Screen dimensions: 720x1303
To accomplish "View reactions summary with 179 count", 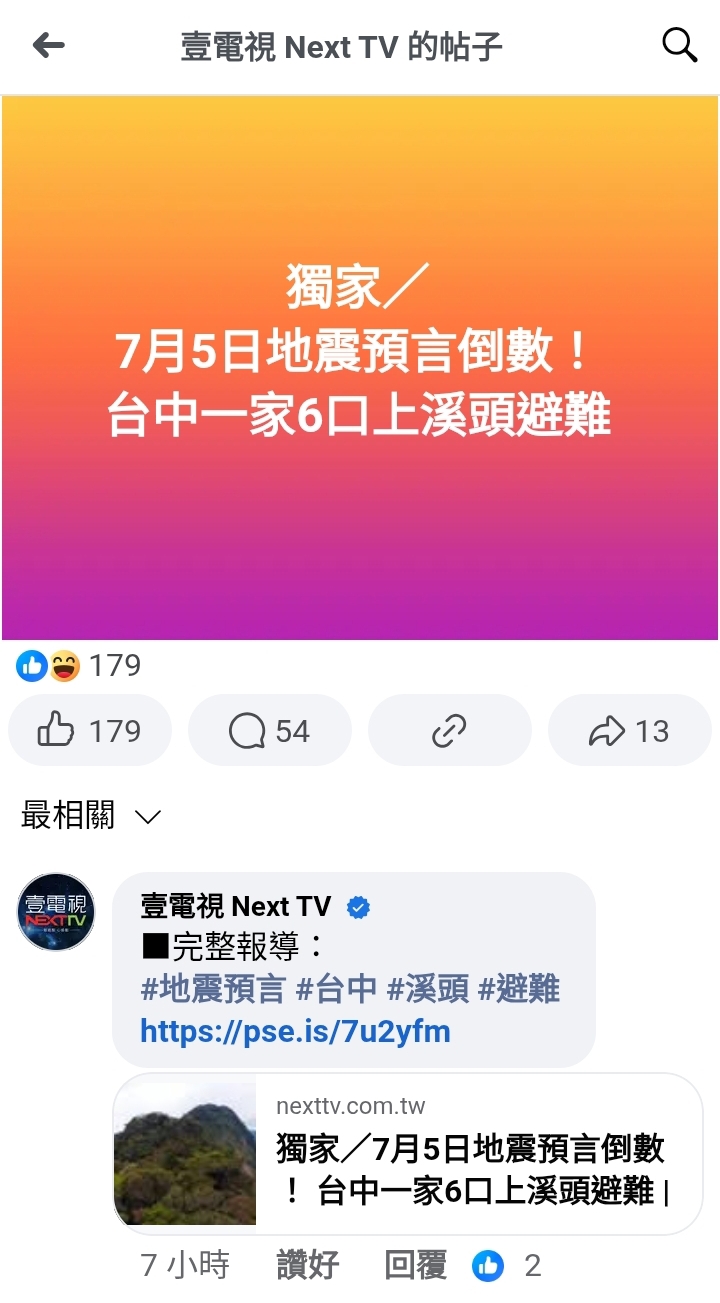I will 78,665.
